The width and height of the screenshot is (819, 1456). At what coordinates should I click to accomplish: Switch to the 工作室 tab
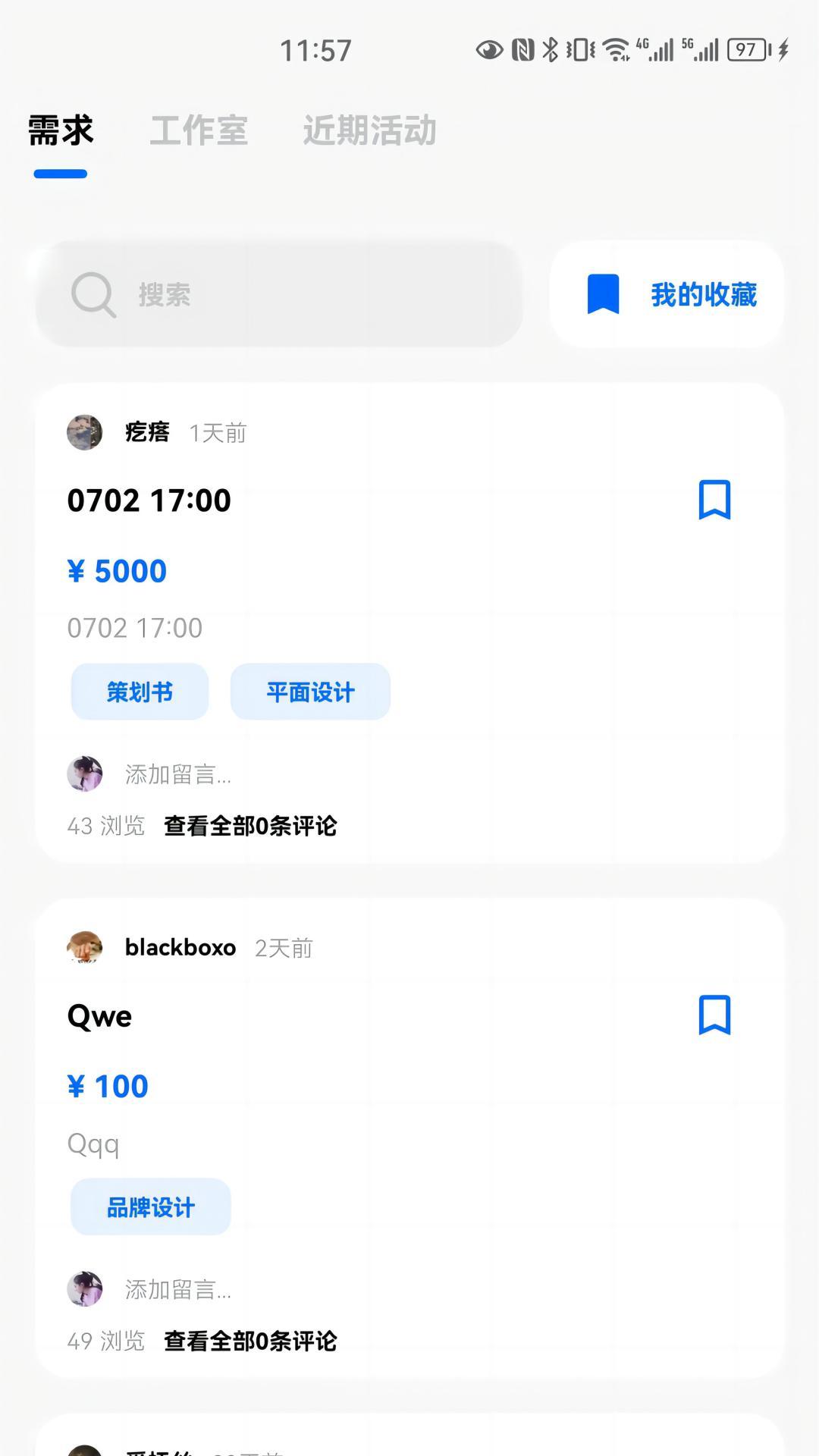pos(199,130)
